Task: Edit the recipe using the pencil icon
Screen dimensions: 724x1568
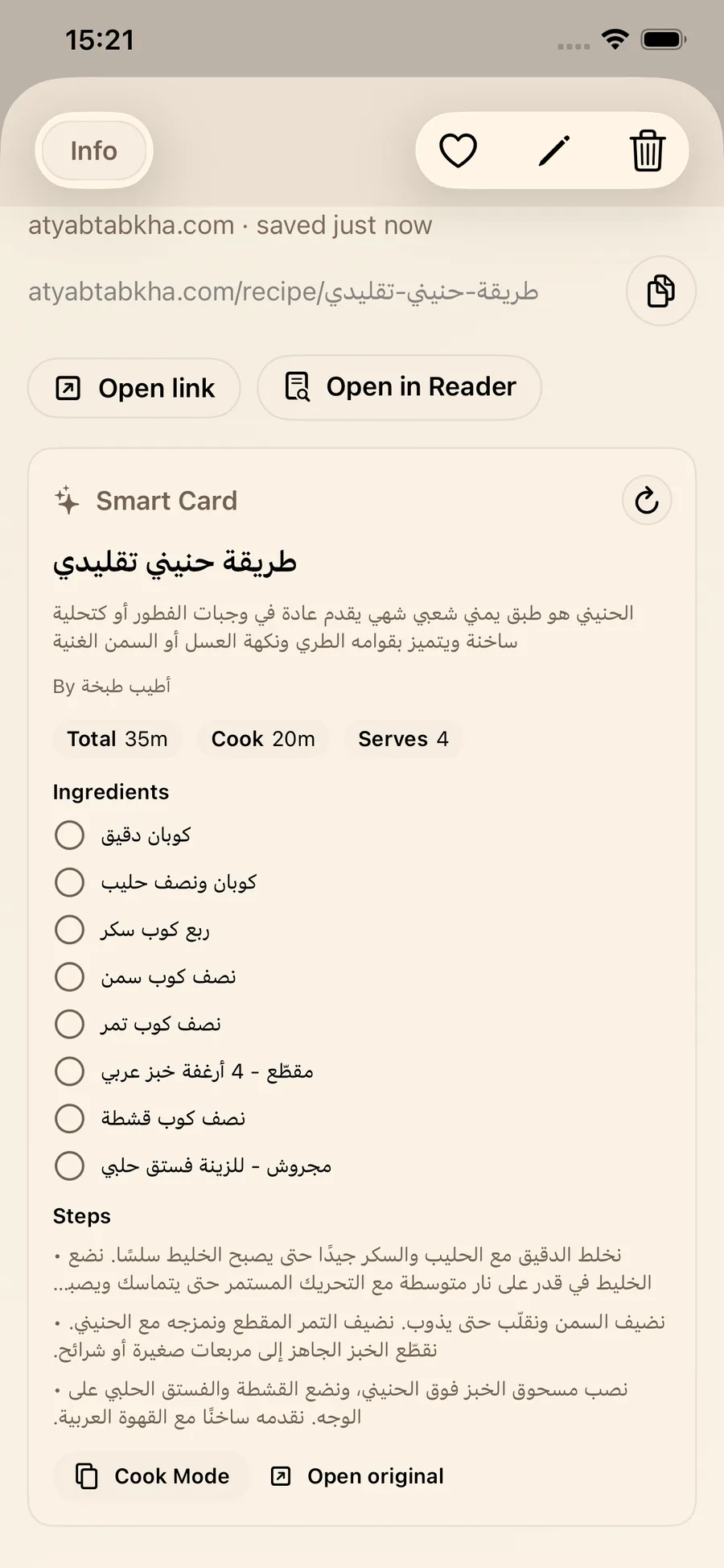Action: pyautogui.click(x=553, y=150)
